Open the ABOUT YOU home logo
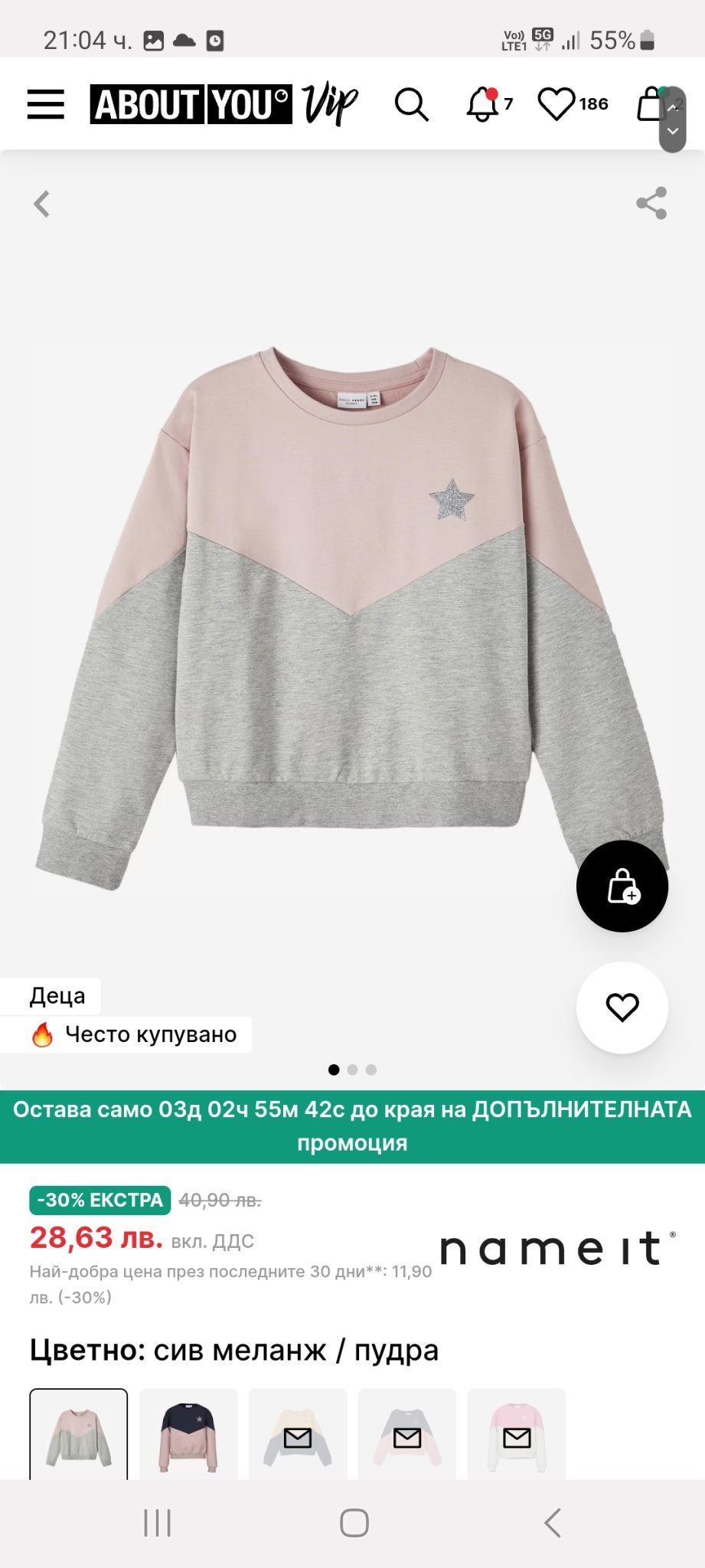Screen dimensions: 705x1568 tap(191, 104)
